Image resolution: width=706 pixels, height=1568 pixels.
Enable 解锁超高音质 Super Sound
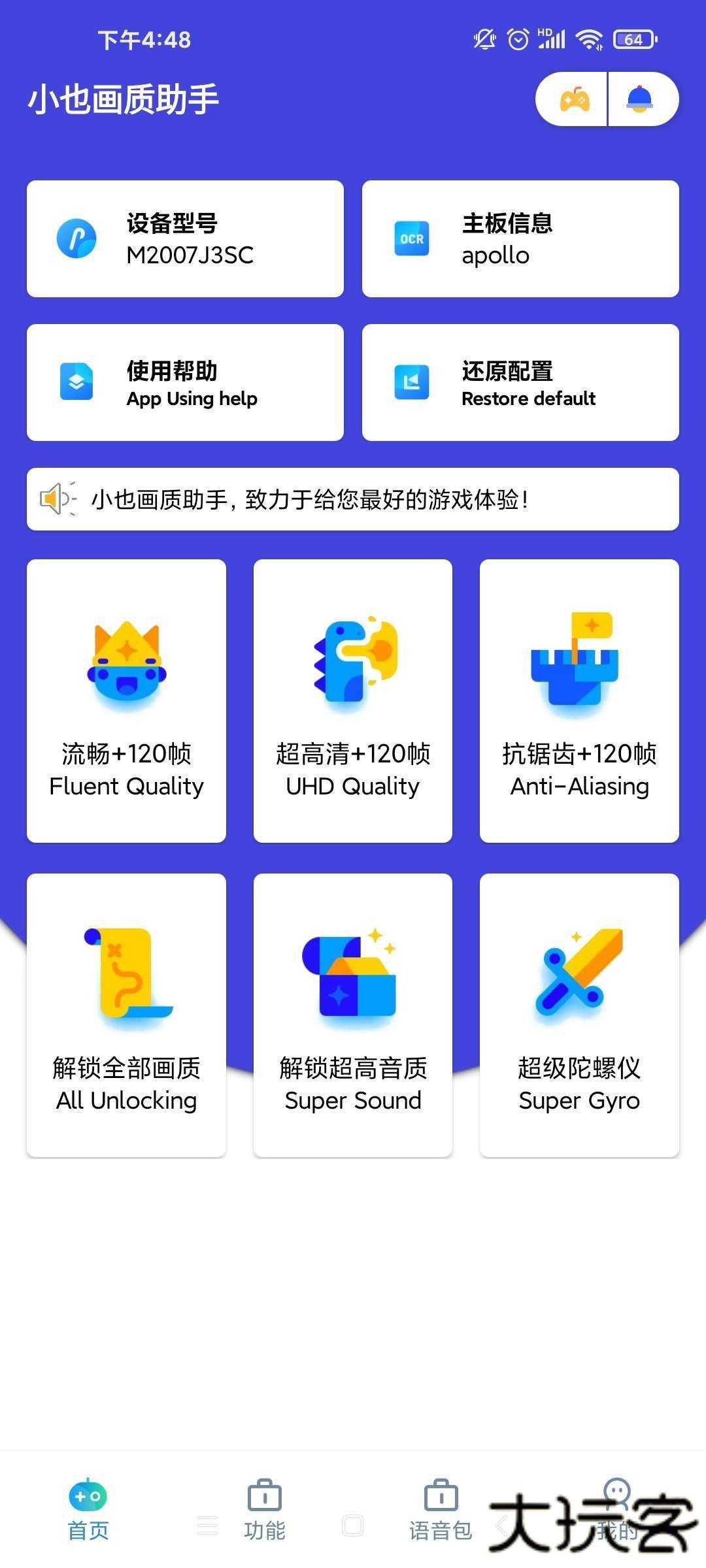[x=352, y=1013]
